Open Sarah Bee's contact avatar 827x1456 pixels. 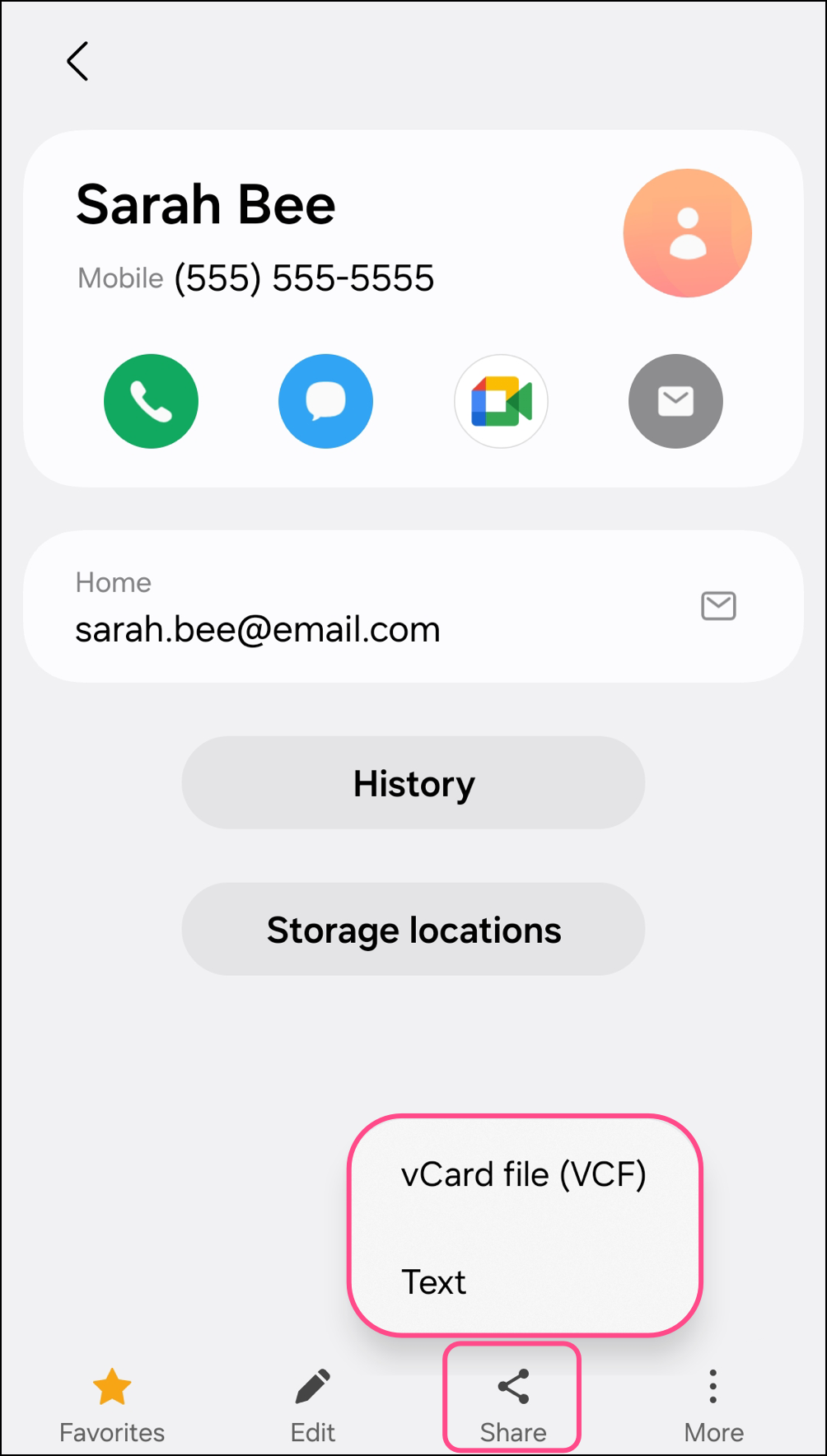[687, 233]
